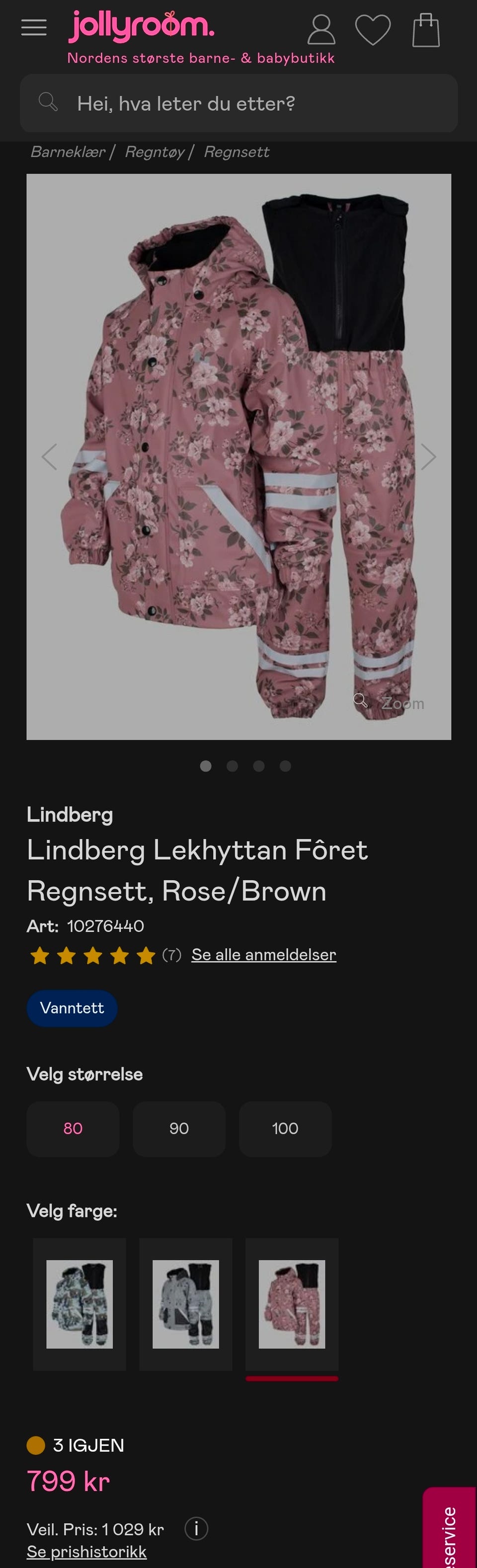The image size is (477, 1568).
Task: Open the wishlist heart icon
Action: click(372, 30)
